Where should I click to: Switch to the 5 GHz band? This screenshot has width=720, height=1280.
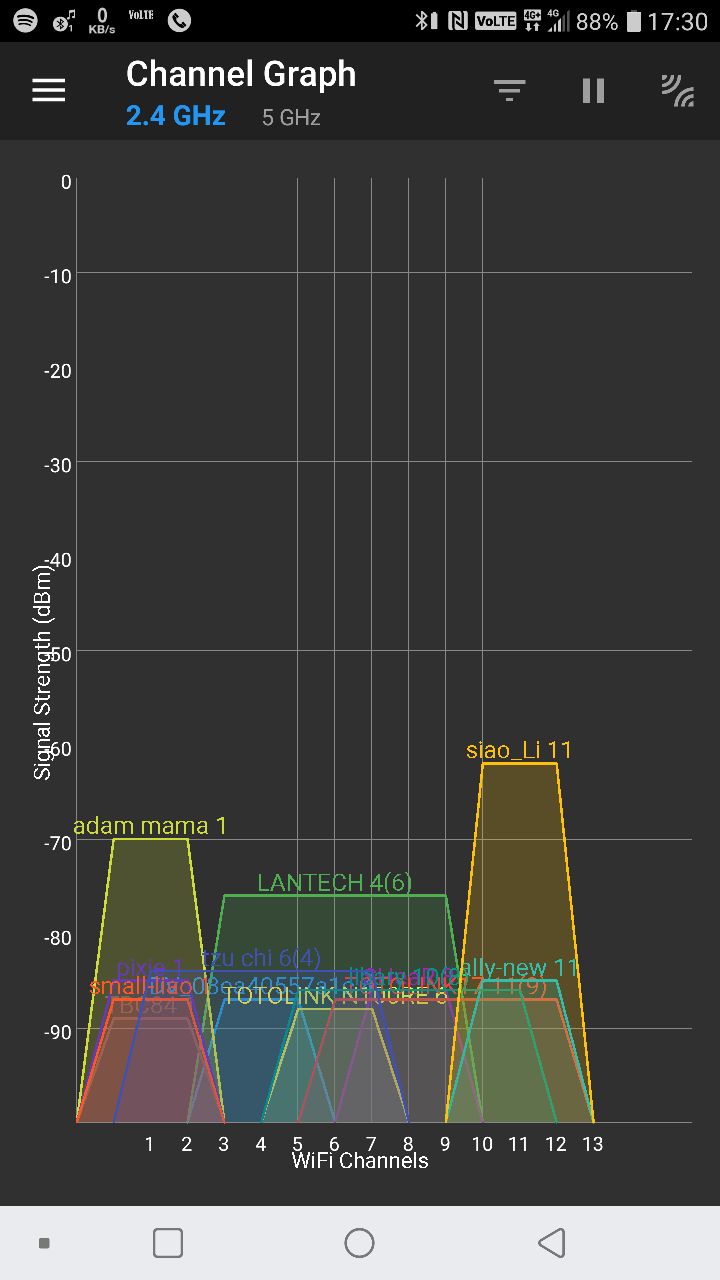[x=291, y=118]
